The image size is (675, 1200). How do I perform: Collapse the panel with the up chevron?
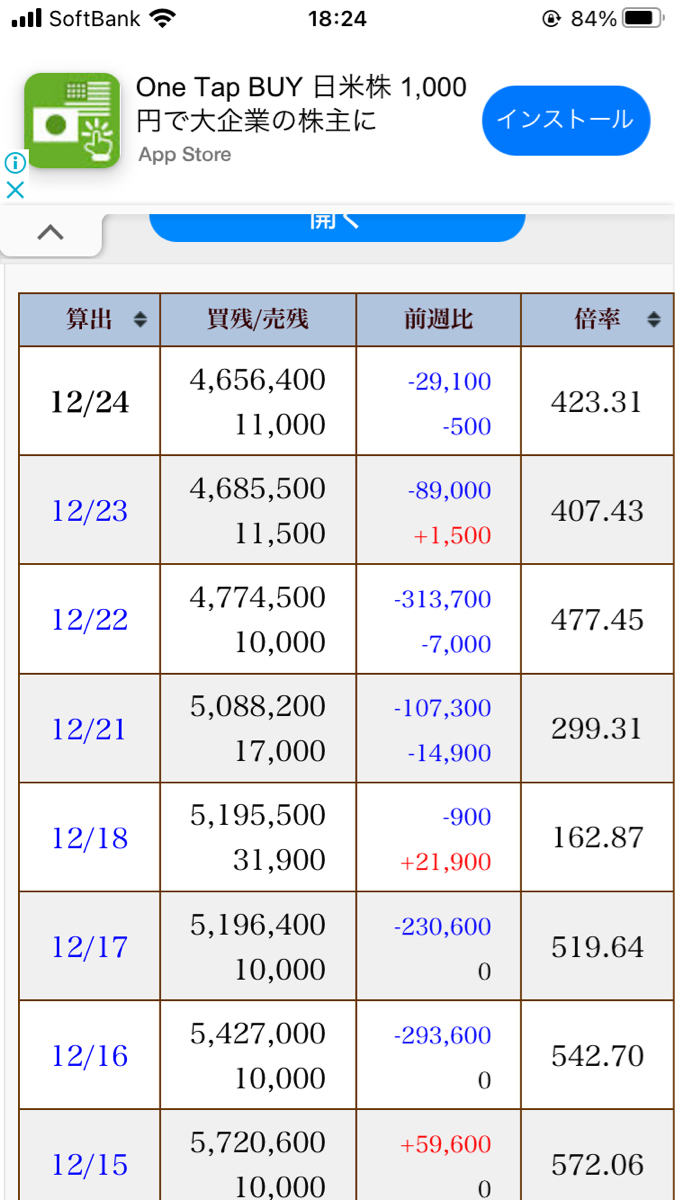tap(50, 233)
